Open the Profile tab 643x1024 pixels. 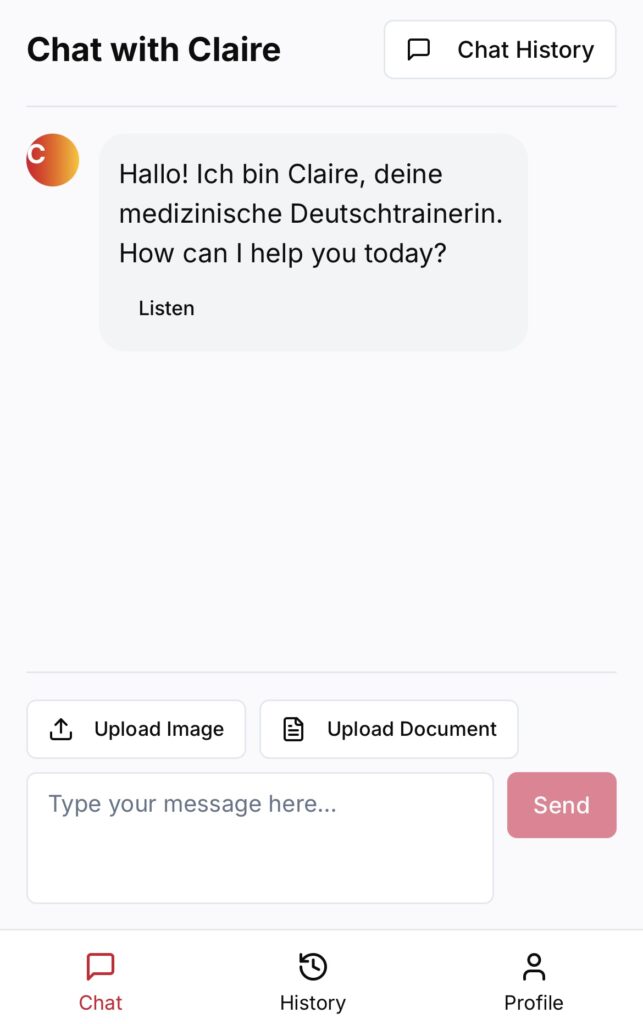click(x=533, y=982)
